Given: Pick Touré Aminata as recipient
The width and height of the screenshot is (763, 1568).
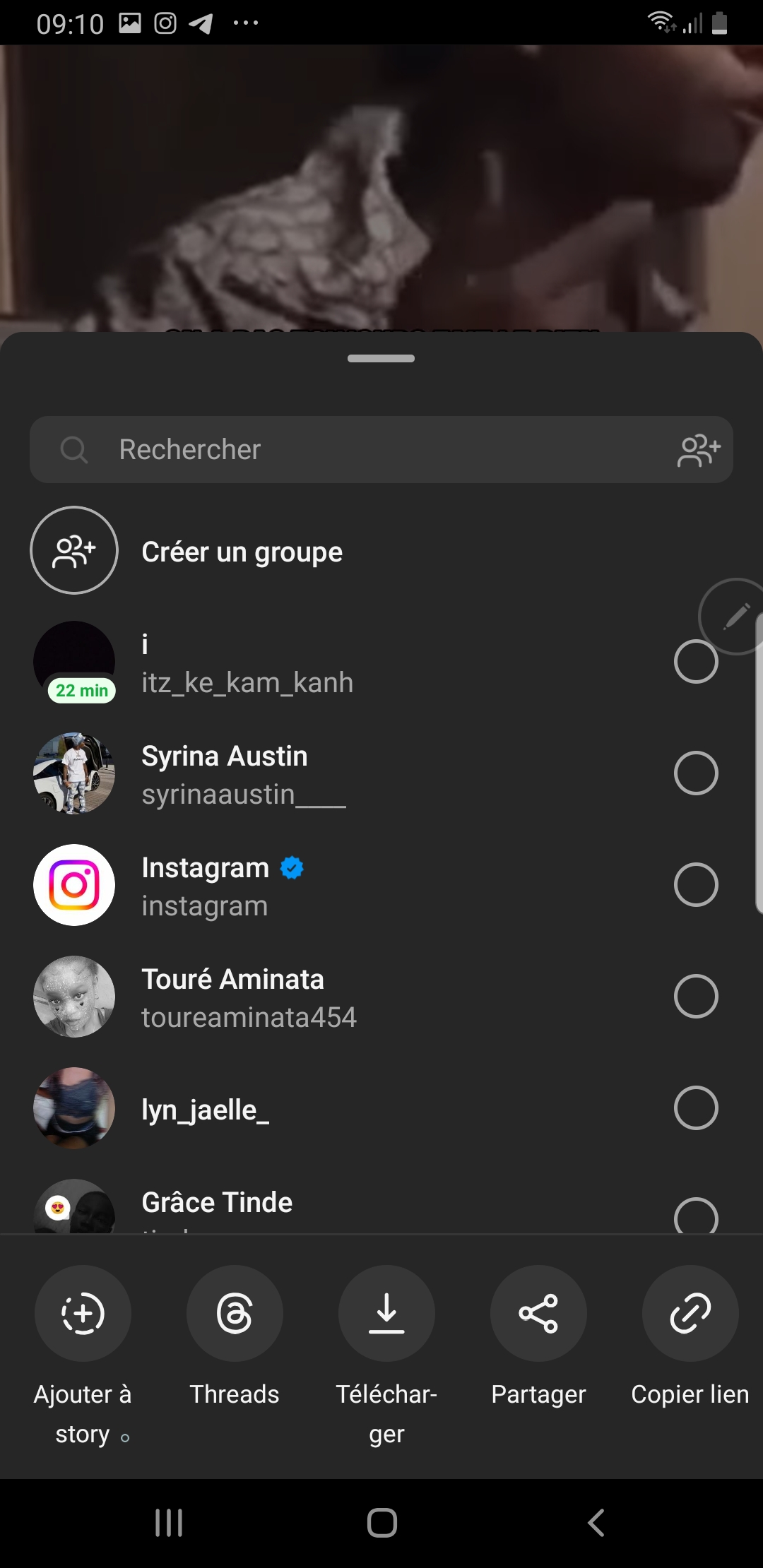Looking at the screenshot, I should click(x=696, y=997).
